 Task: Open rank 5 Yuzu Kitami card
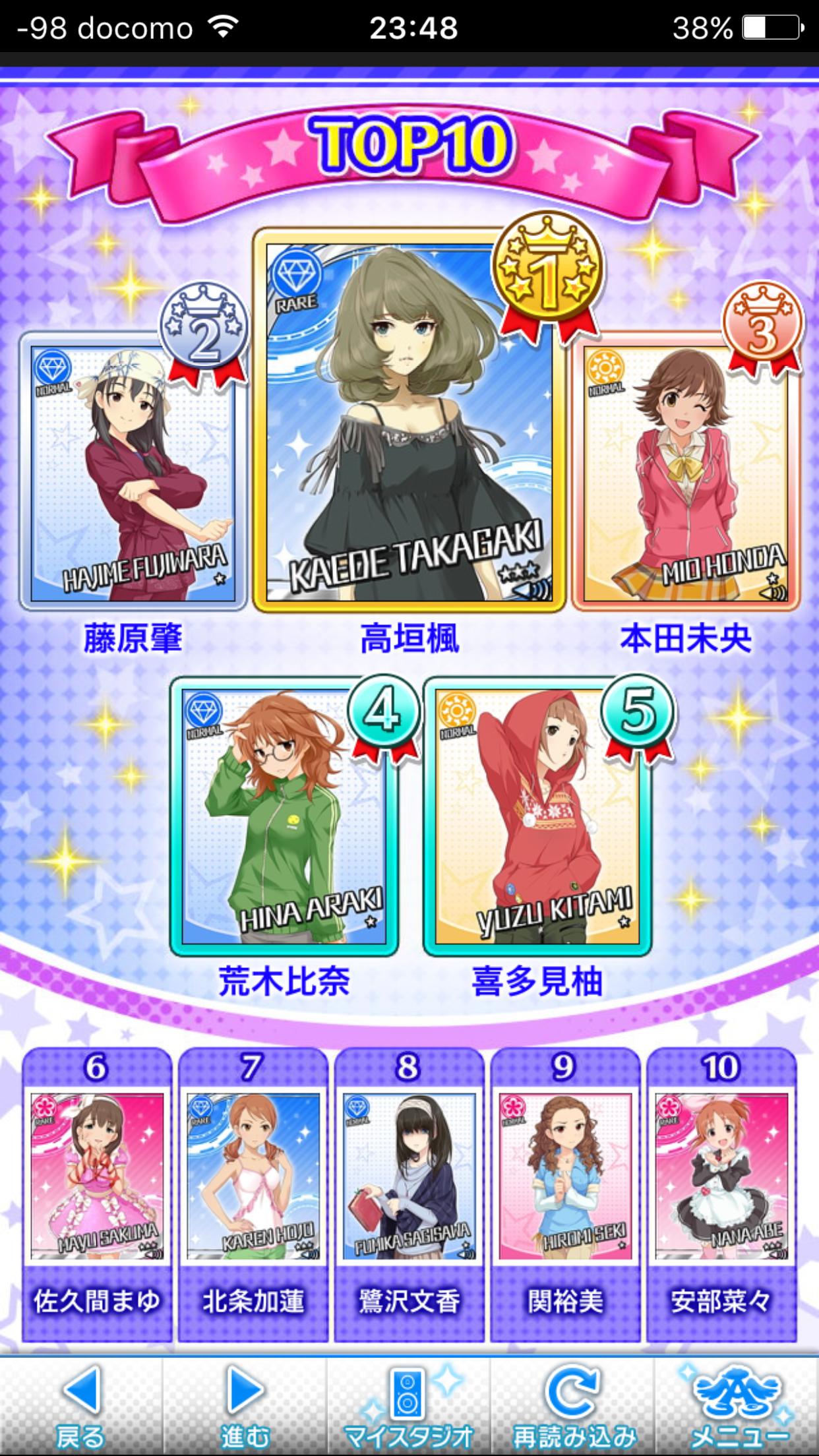[x=537, y=818]
